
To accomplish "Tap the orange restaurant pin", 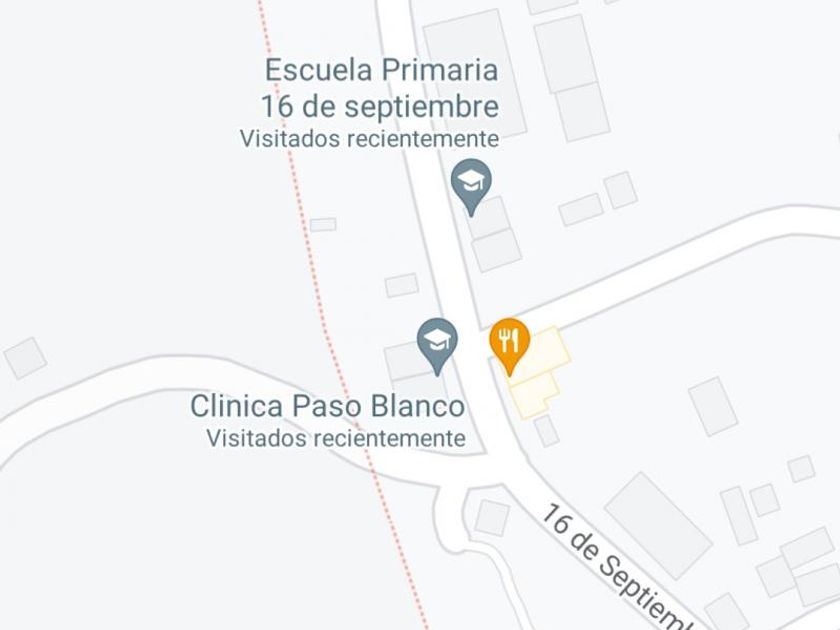I will pyautogui.click(x=510, y=343).
